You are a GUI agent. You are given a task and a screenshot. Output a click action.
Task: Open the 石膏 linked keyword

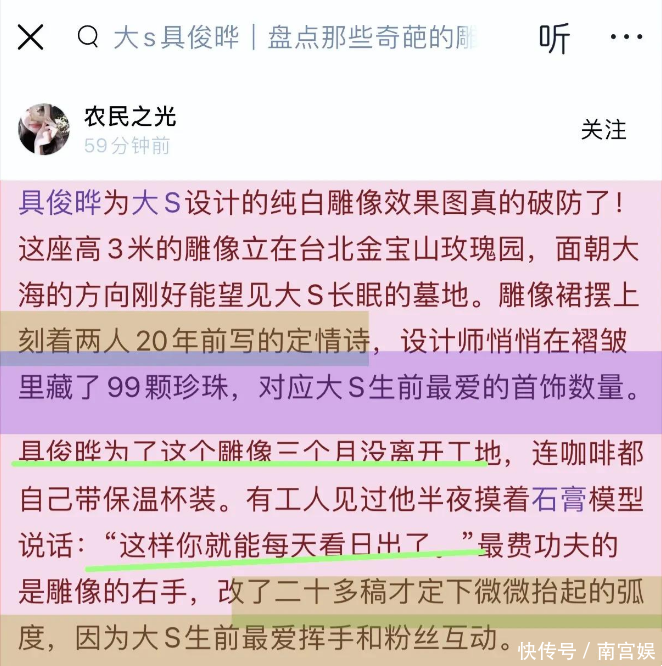[x=558, y=500]
